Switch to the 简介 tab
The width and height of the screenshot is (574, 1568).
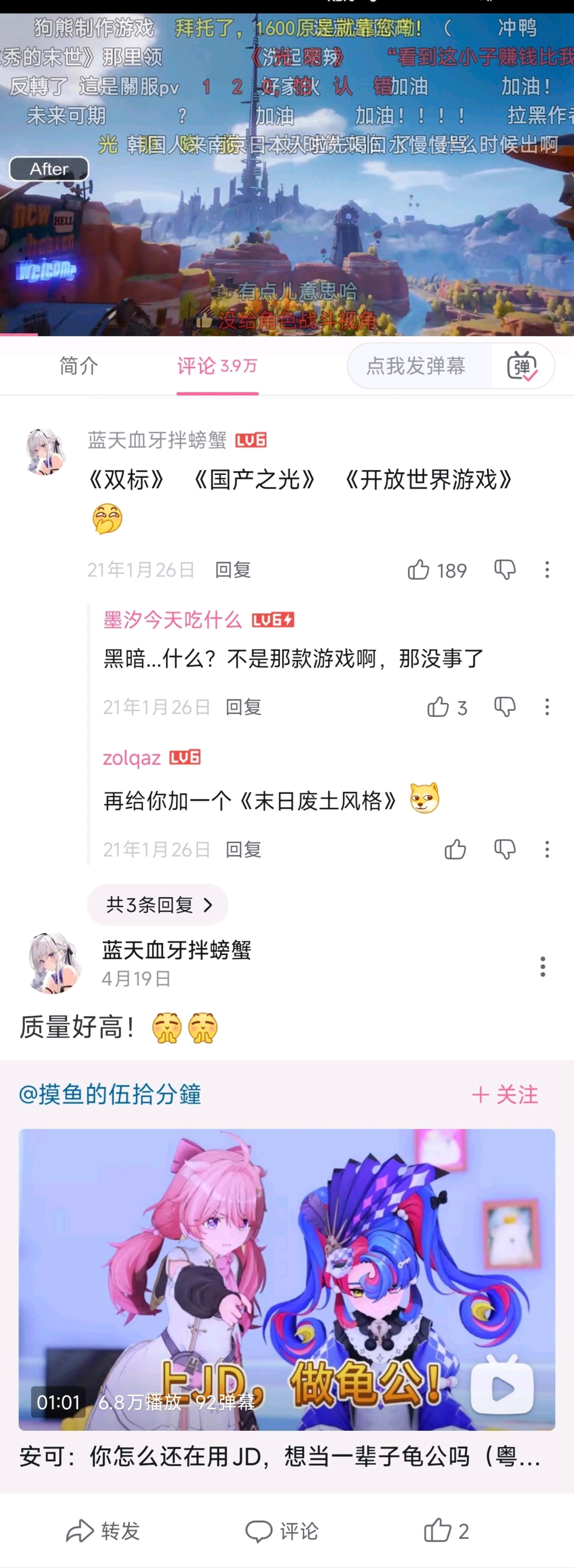click(x=79, y=366)
